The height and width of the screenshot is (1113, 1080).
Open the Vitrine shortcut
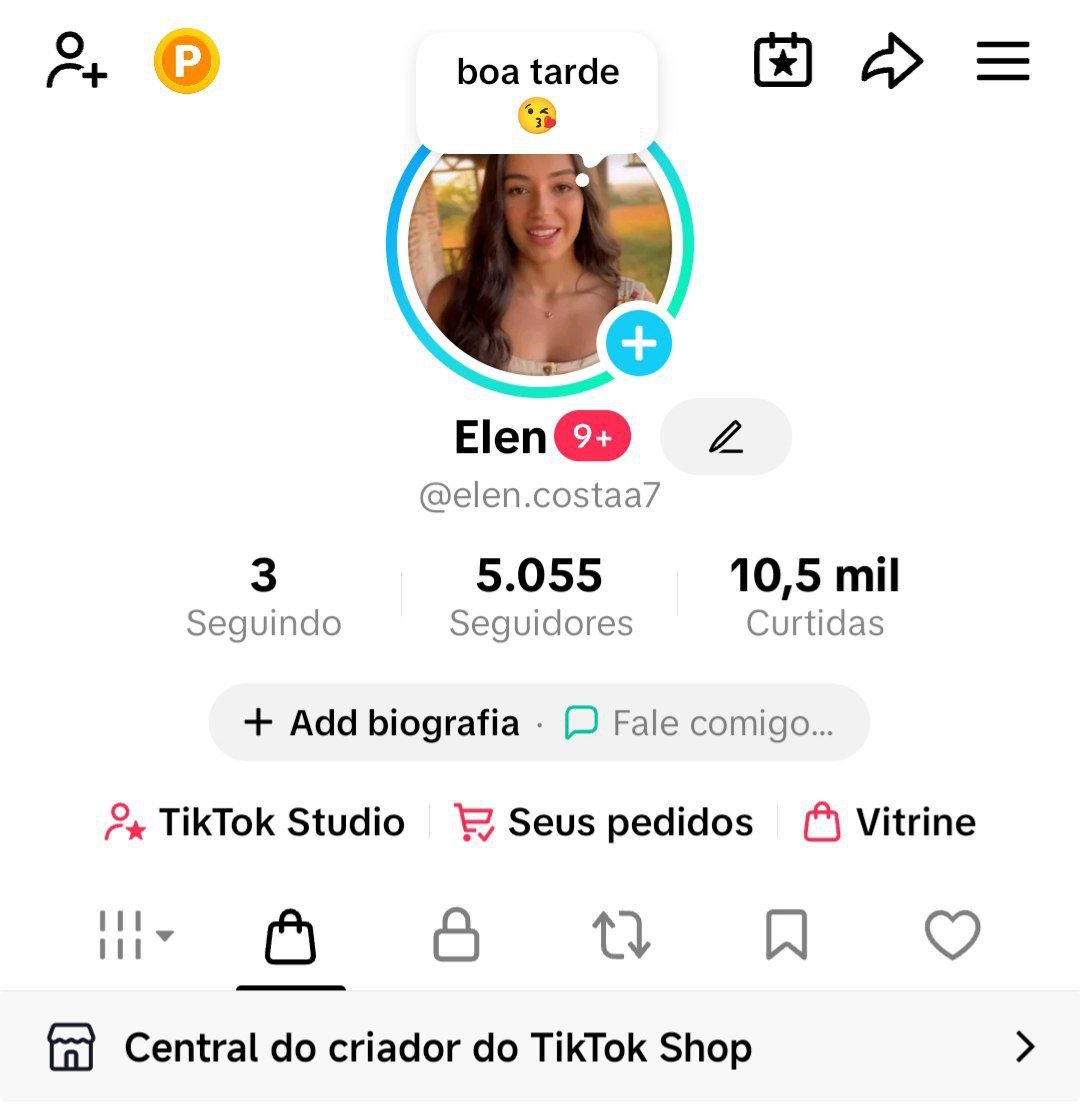coord(890,822)
